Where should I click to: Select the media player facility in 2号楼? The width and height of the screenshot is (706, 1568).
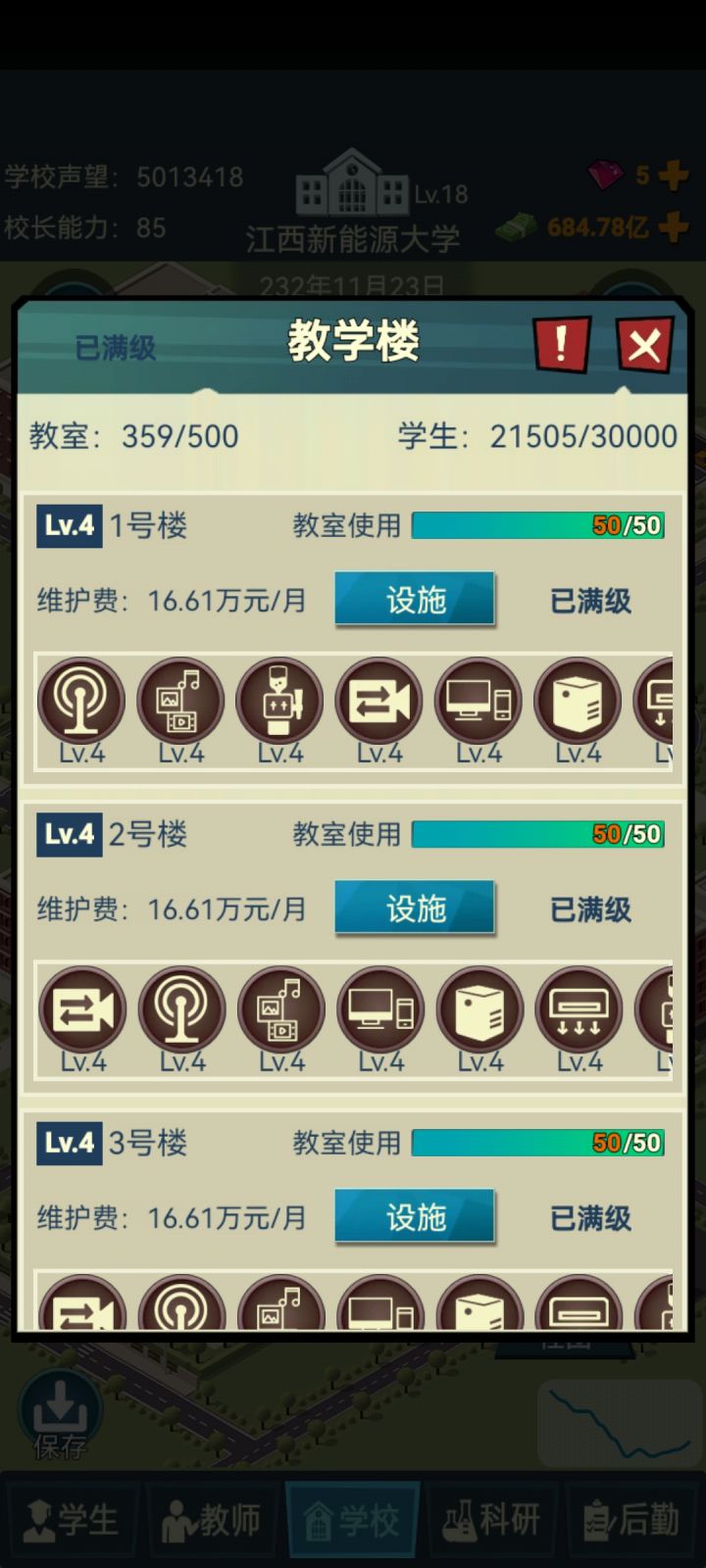pyautogui.click(x=280, y=1007)
